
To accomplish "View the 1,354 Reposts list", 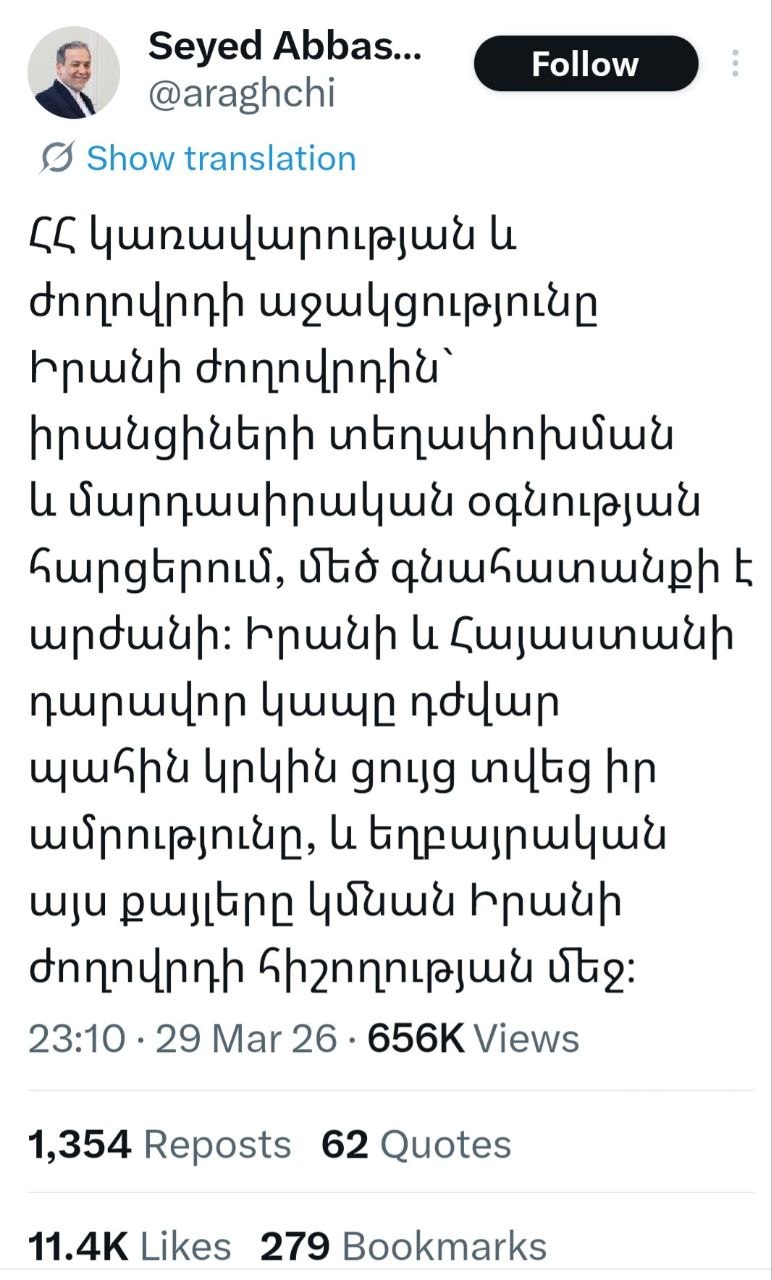I will click(160, 1145).
